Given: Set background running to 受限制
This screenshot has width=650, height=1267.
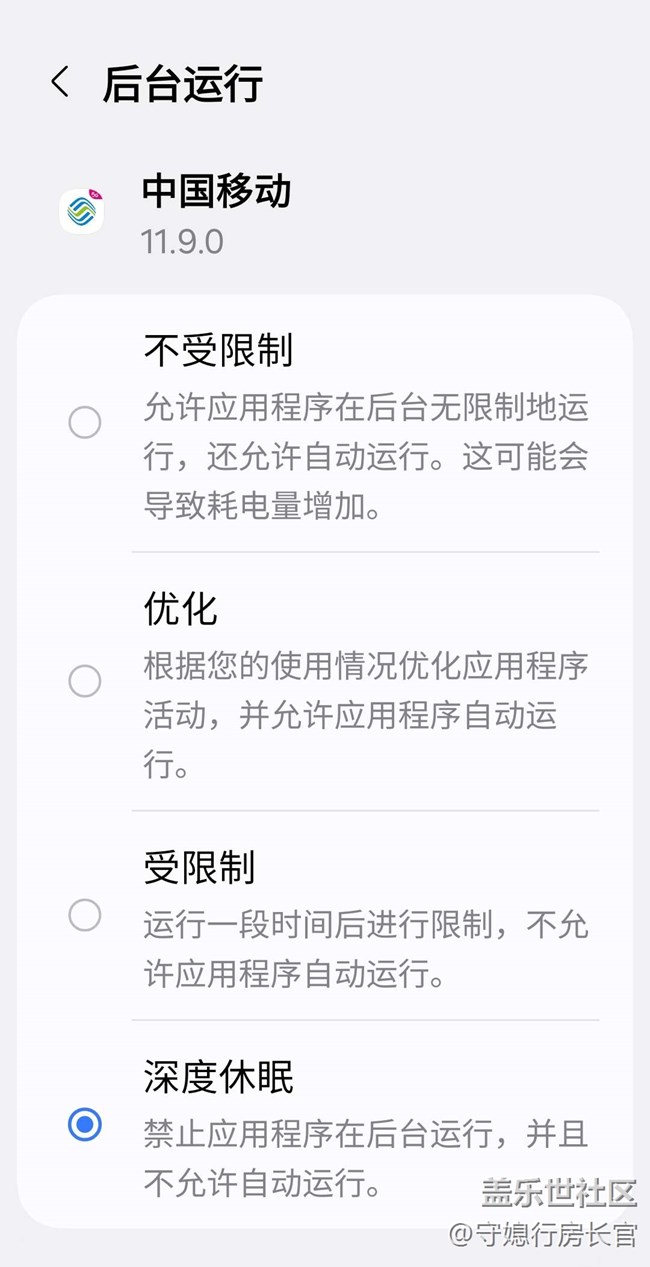Looking at the screenshot, I should pyautogui.click(x=85, y=915).
